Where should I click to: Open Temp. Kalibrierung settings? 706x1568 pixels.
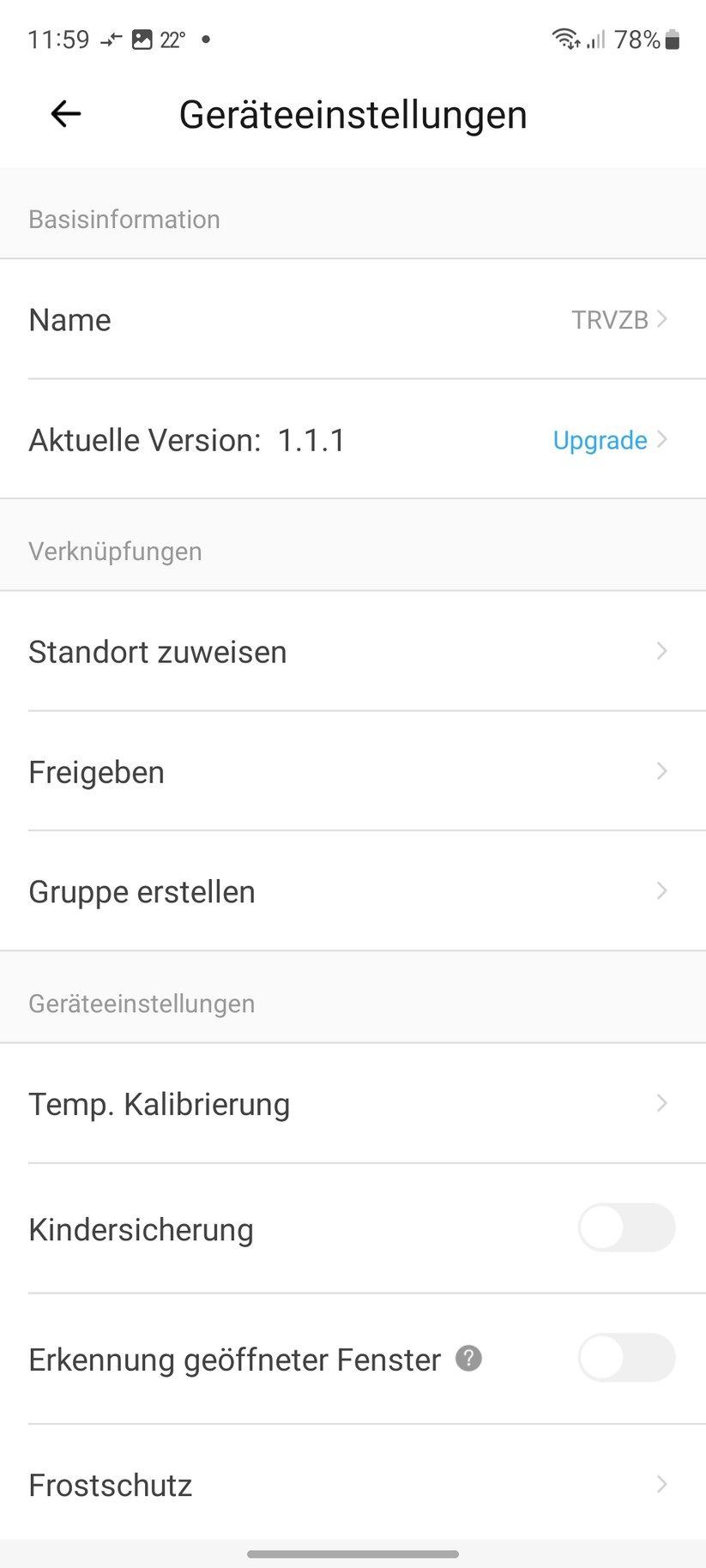coord(352,1104)
